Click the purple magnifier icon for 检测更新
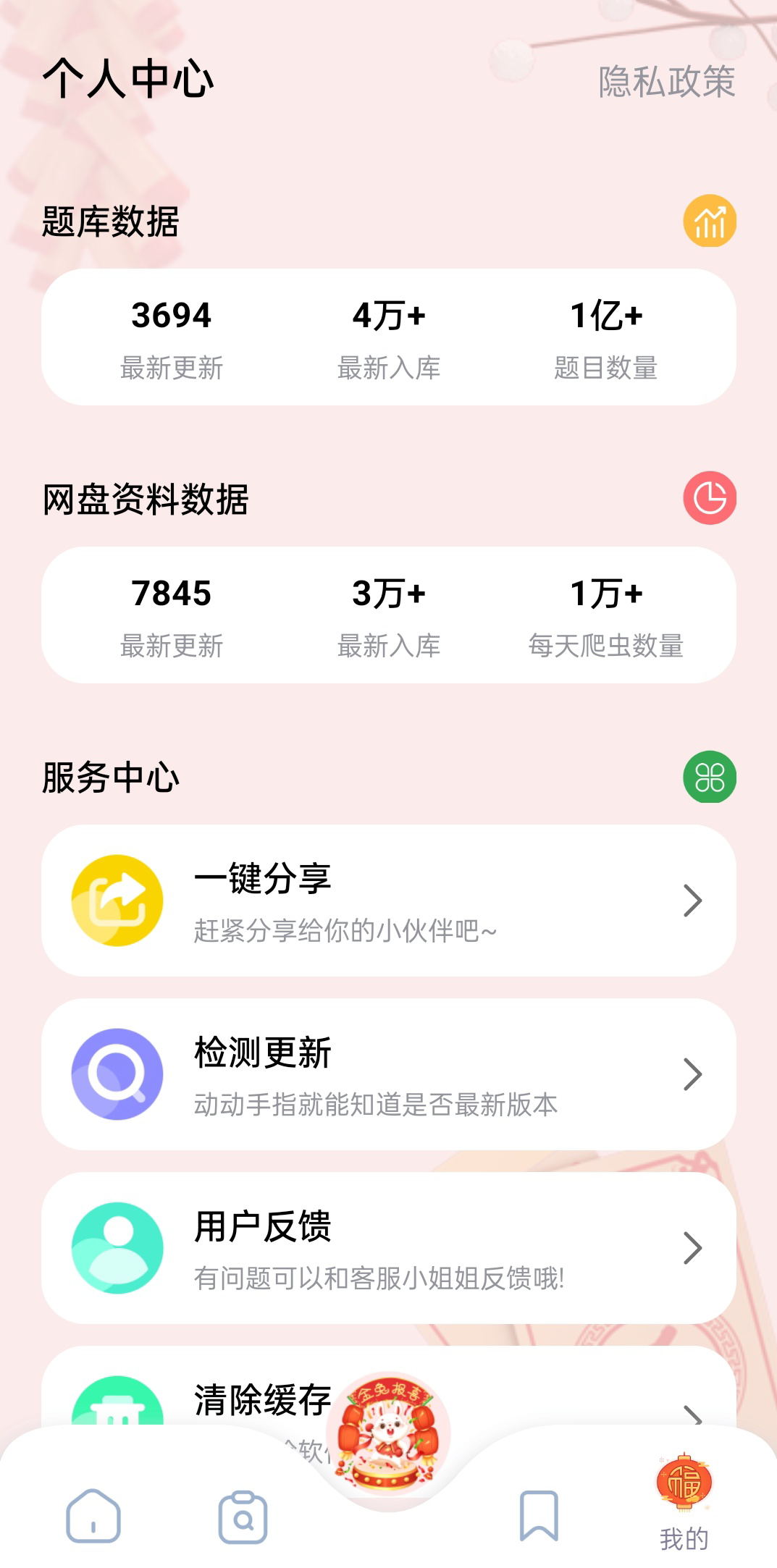This screenshot has height=1568, width=777. click(x=118, y=1075)
